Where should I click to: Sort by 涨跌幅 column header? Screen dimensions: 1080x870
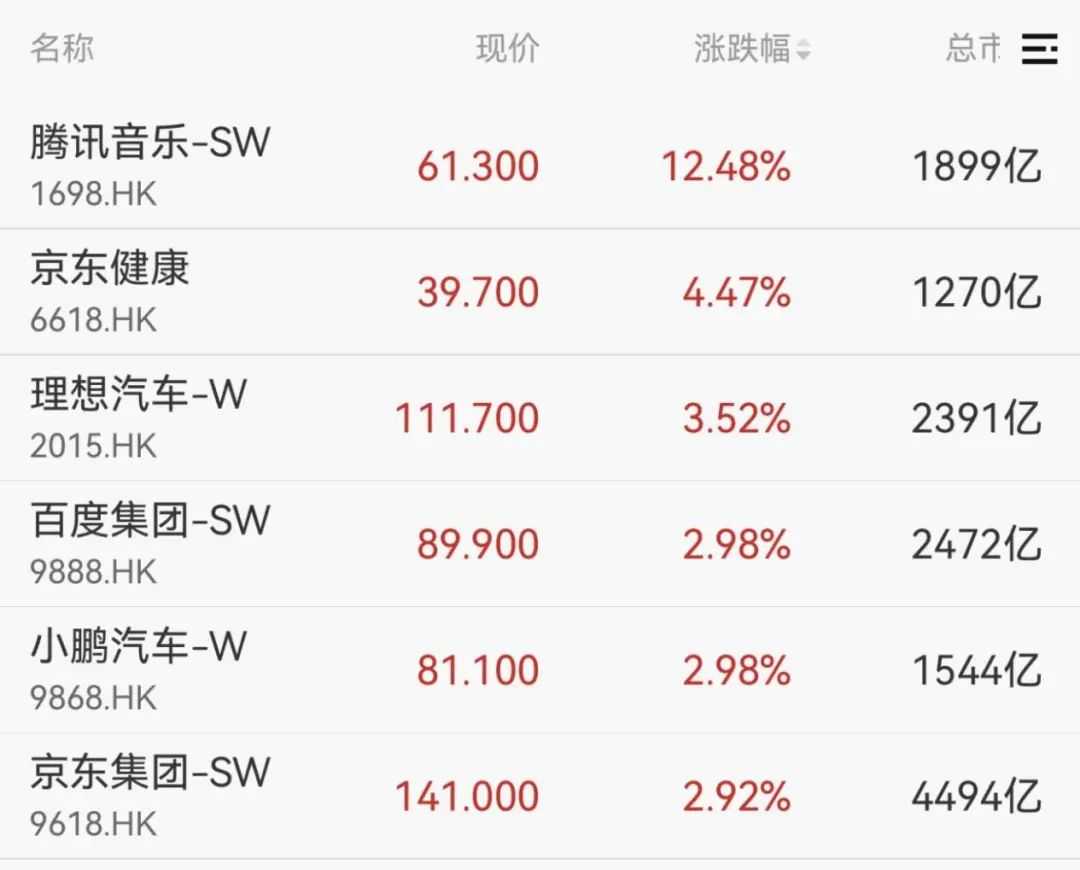tap(751, 48)
